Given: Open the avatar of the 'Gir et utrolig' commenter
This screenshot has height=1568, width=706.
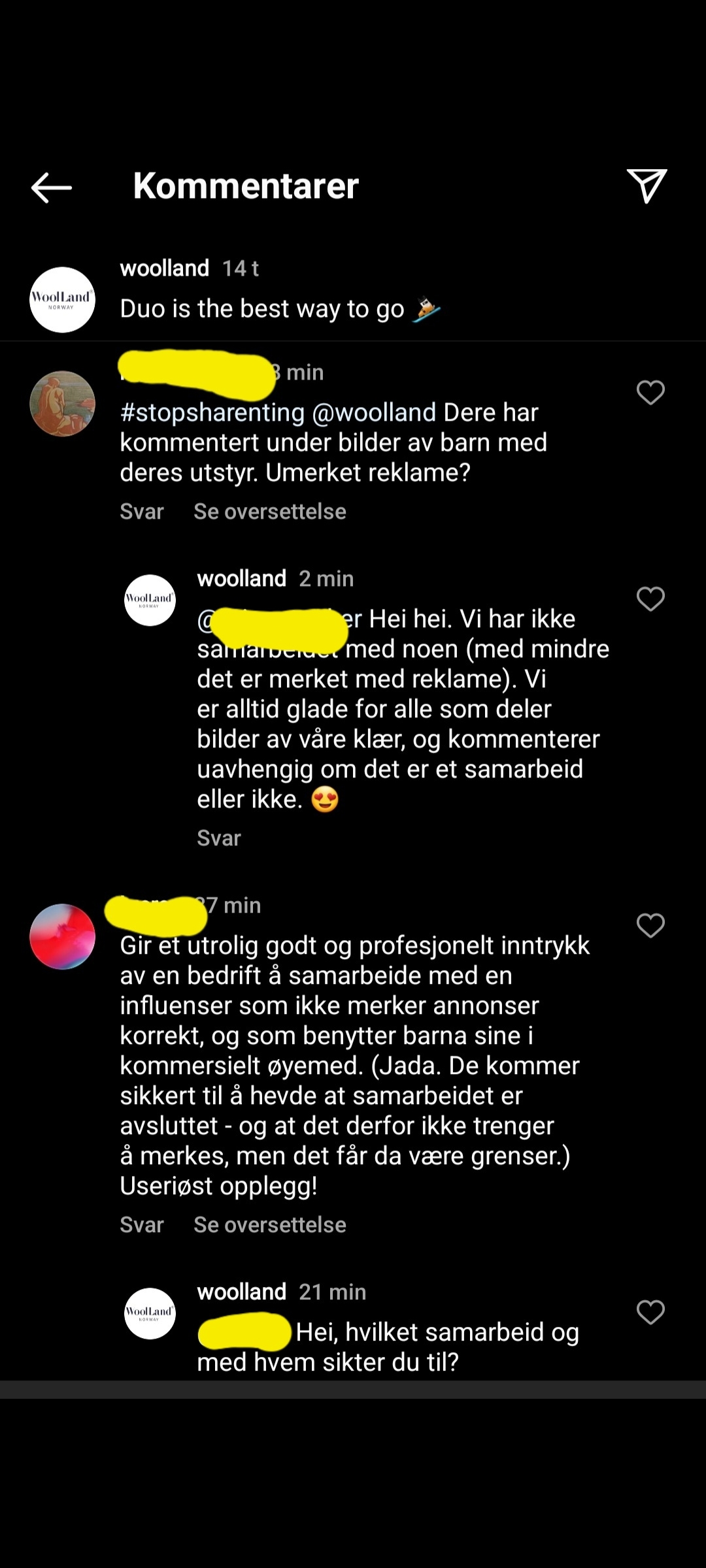Looking at the screenshot, I should [x=62, y=937].
